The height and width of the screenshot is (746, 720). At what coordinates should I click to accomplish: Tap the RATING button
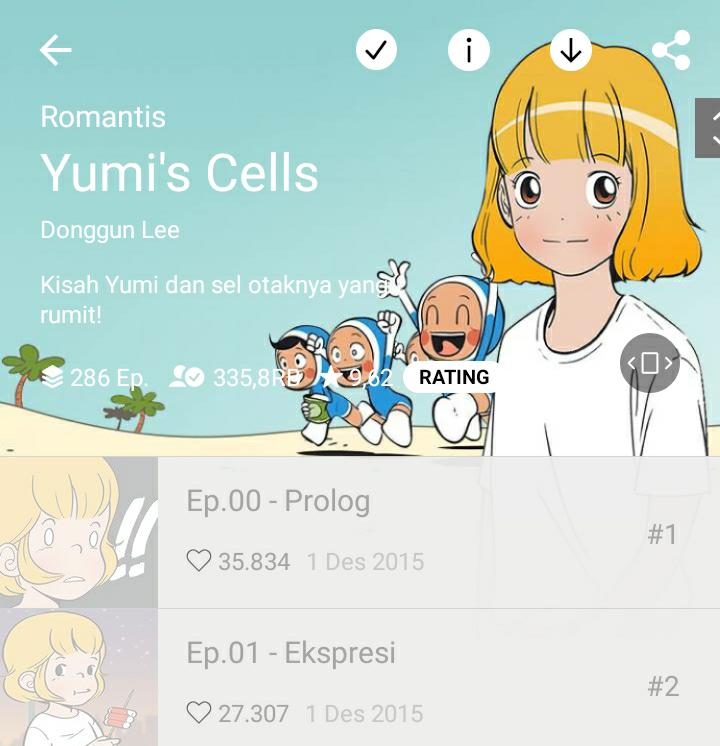(x=453, y=377)
